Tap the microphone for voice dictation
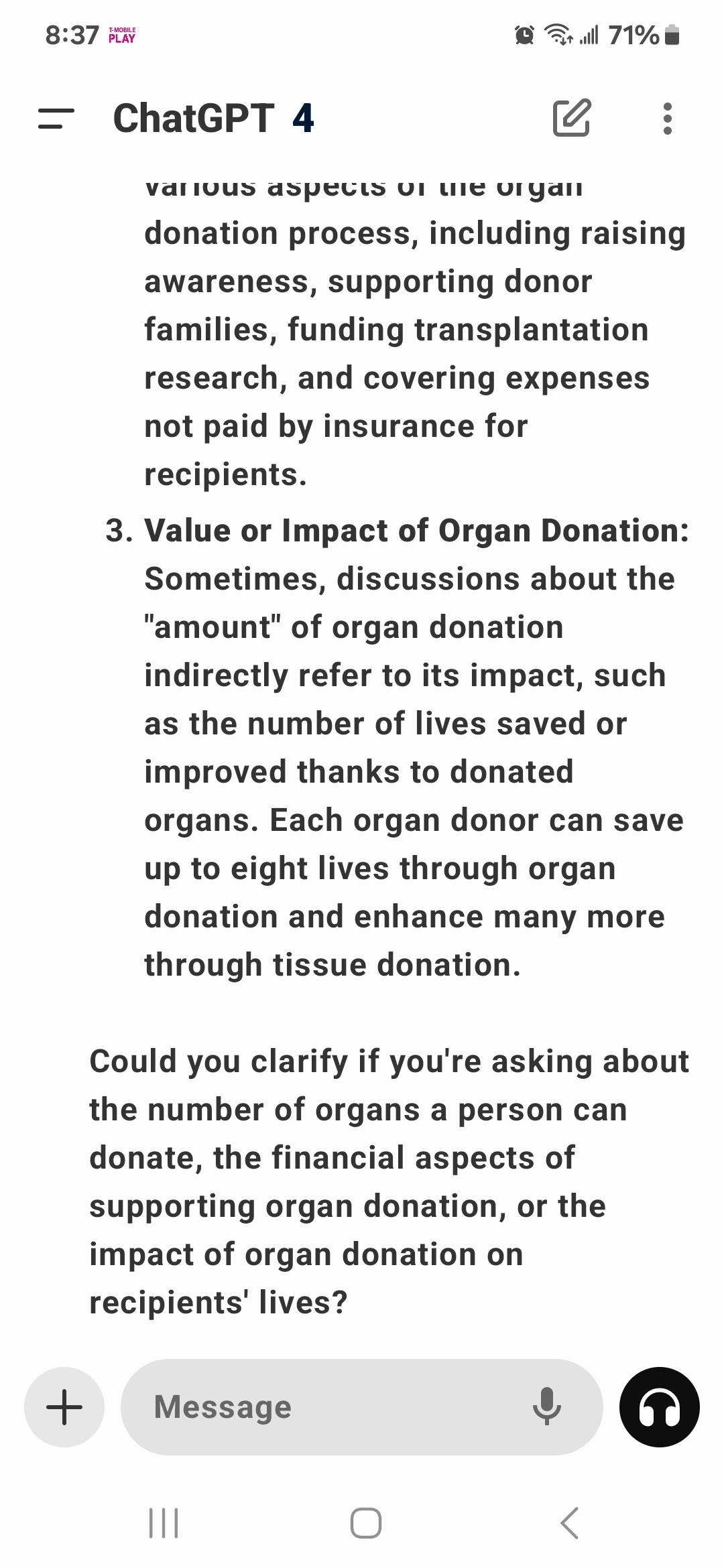 click(x=547, y=1407)
